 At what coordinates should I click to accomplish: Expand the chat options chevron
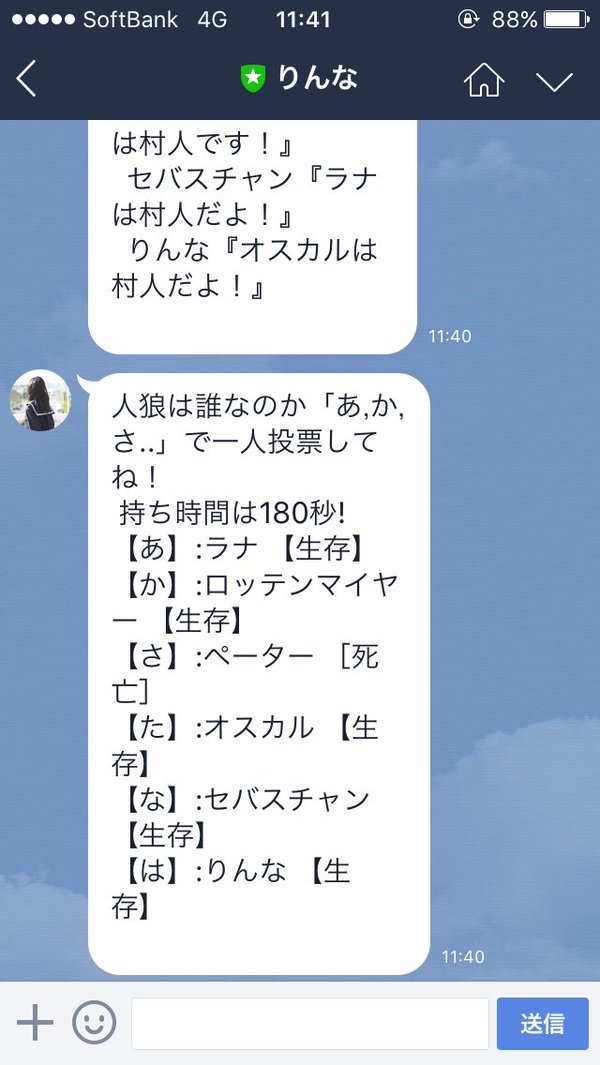point(553,80)
